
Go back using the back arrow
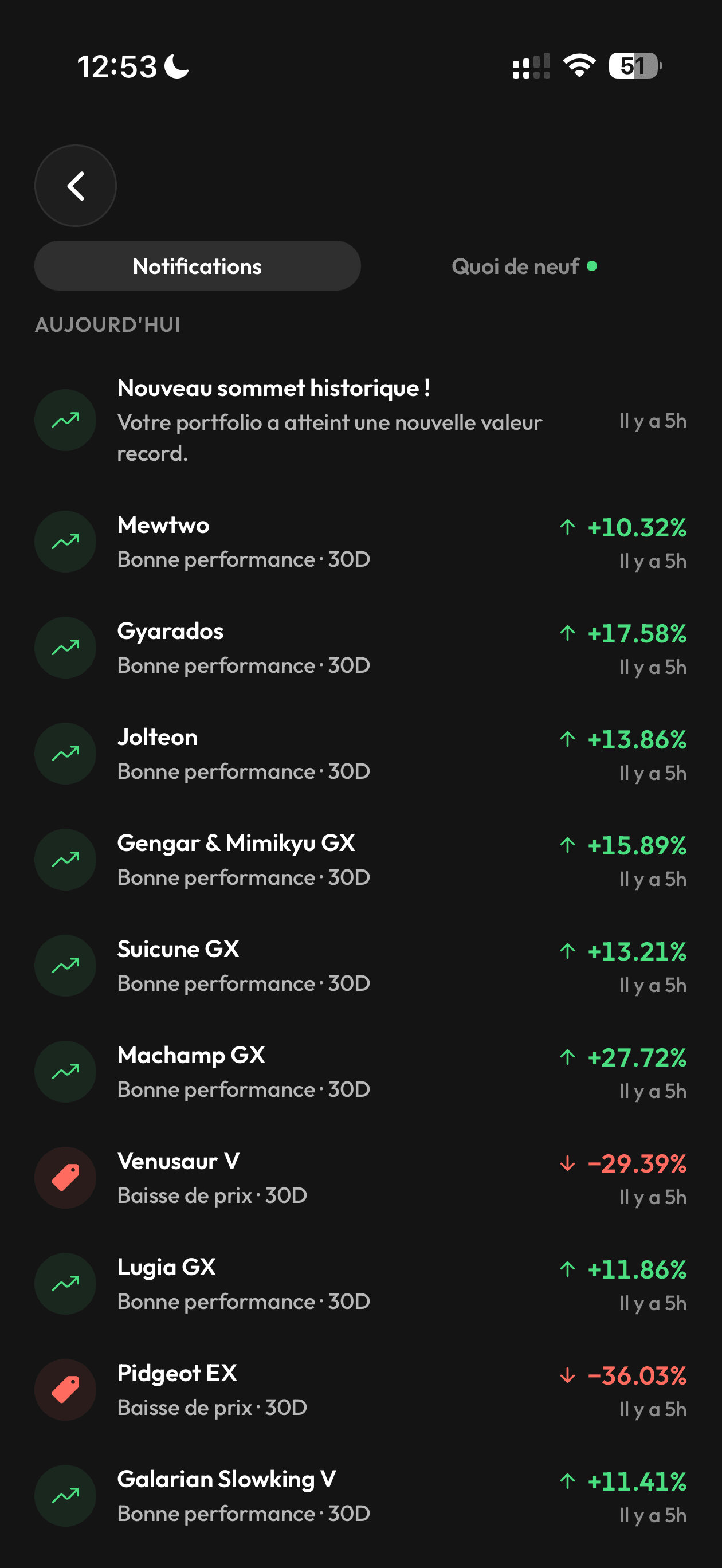click(76, 186)
